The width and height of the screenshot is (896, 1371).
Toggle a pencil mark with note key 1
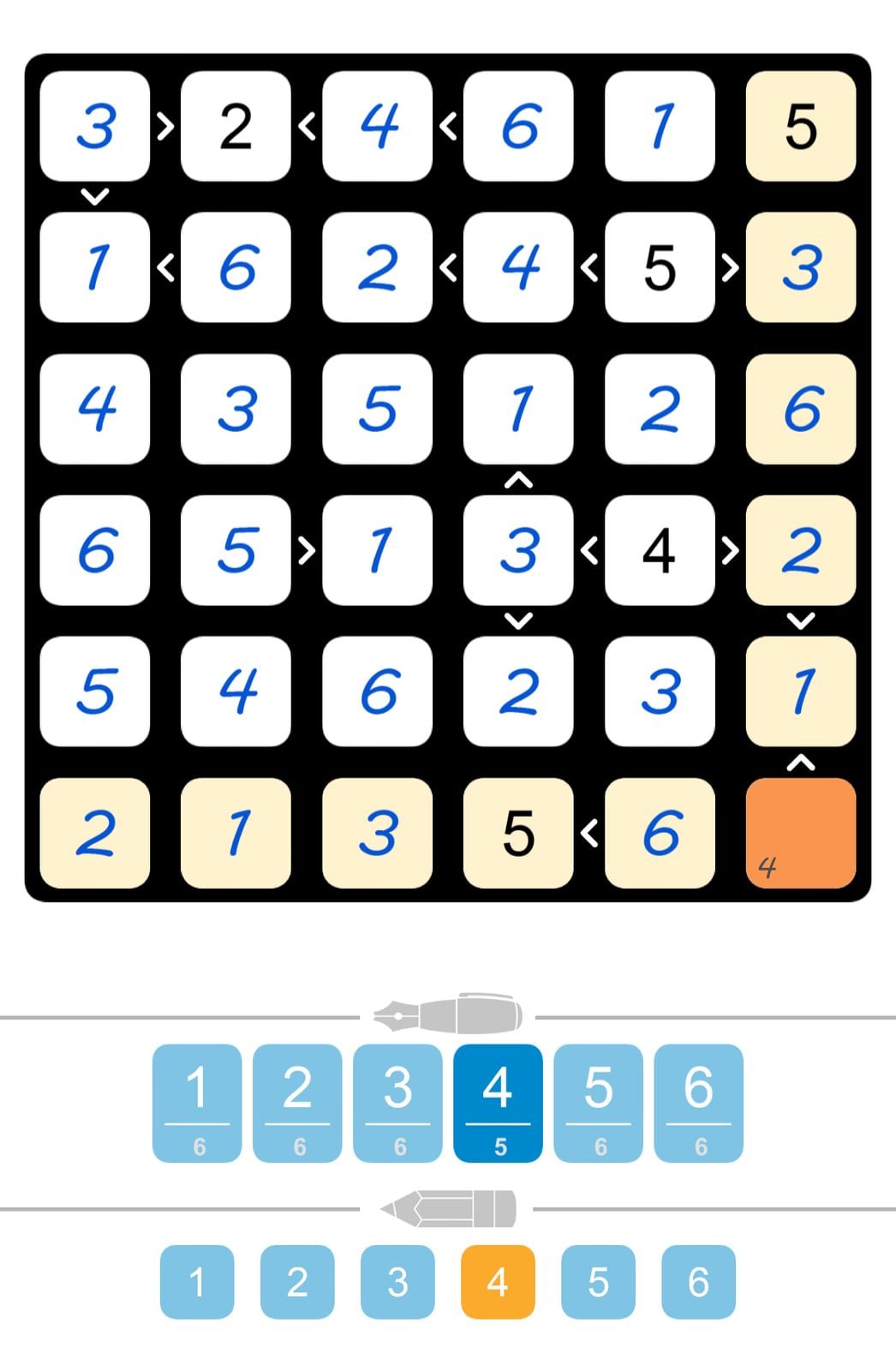[x=196, y=1283]
